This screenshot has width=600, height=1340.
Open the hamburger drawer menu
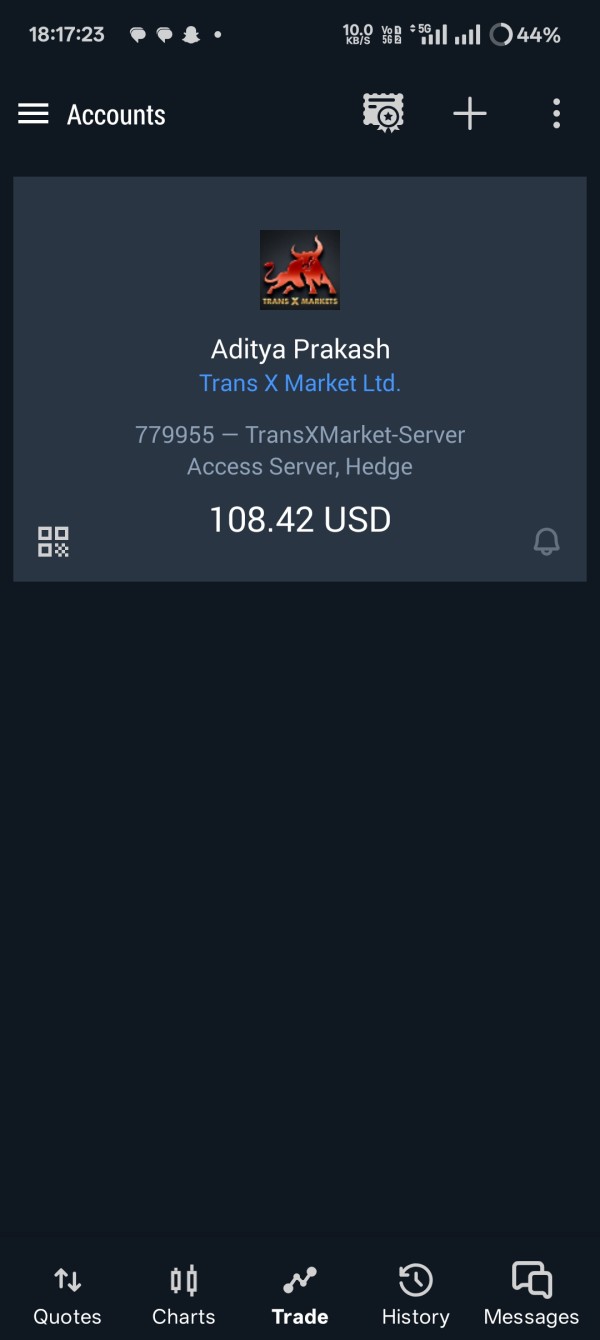click(x=33, y=114)
